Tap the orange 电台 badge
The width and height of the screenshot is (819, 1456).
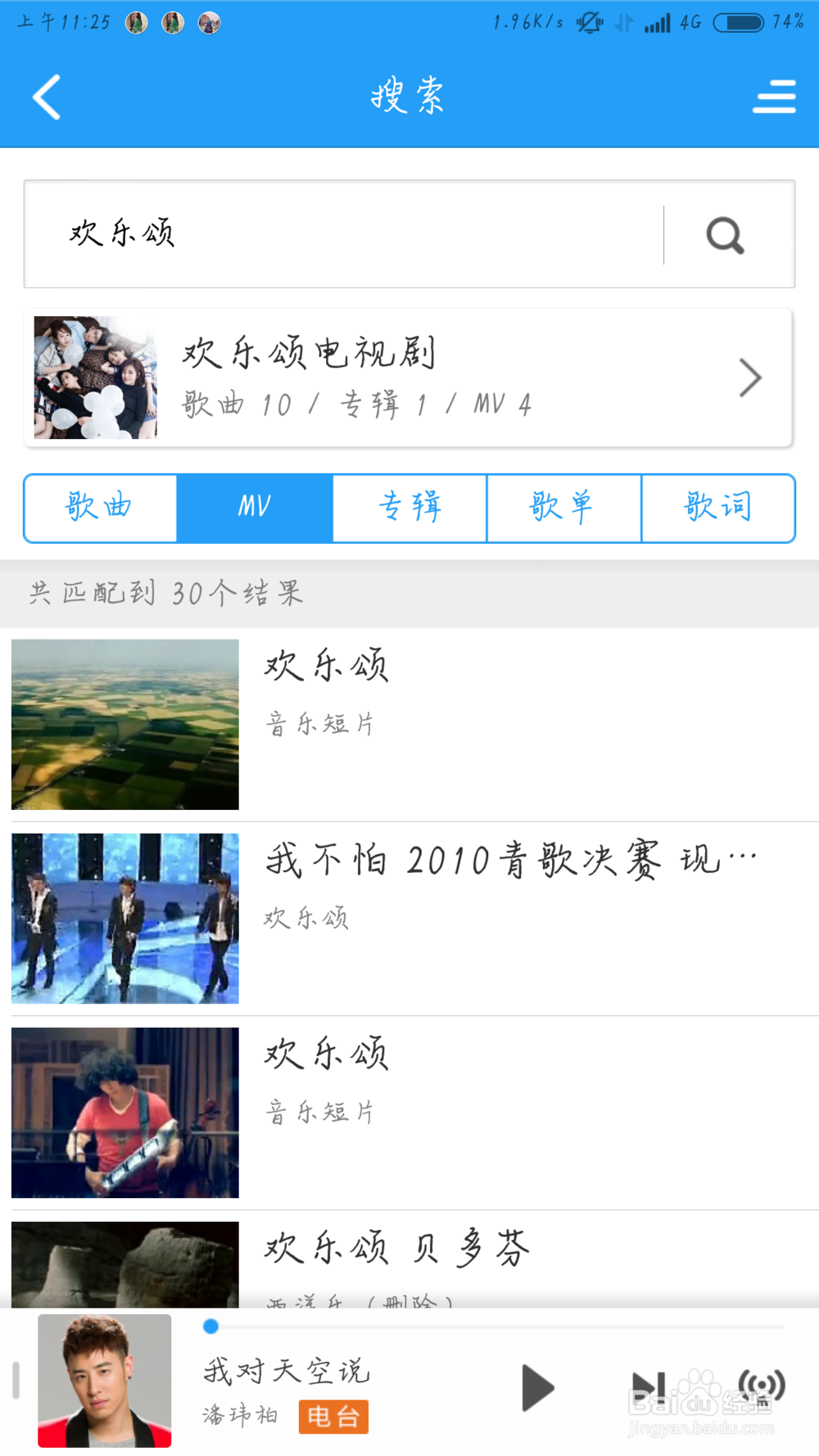tap(333, 1417)
